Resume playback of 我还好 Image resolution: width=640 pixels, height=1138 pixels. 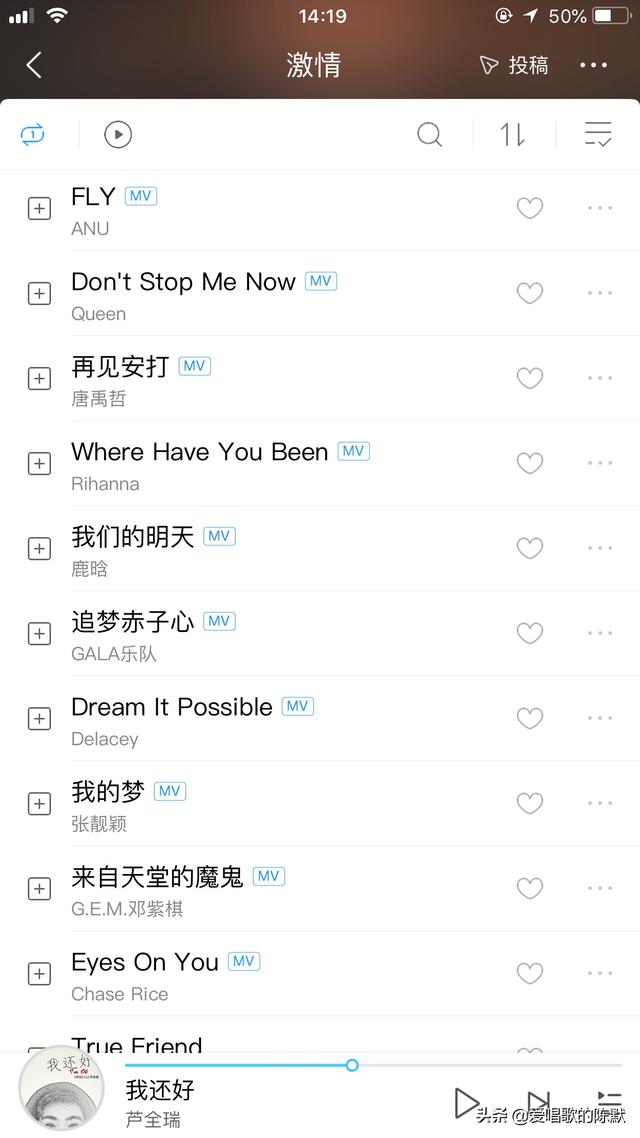tap(465, 1103)
